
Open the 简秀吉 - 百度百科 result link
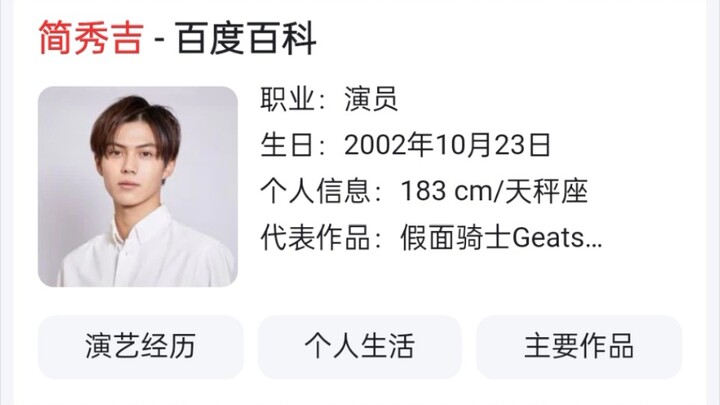coord(177,37)
